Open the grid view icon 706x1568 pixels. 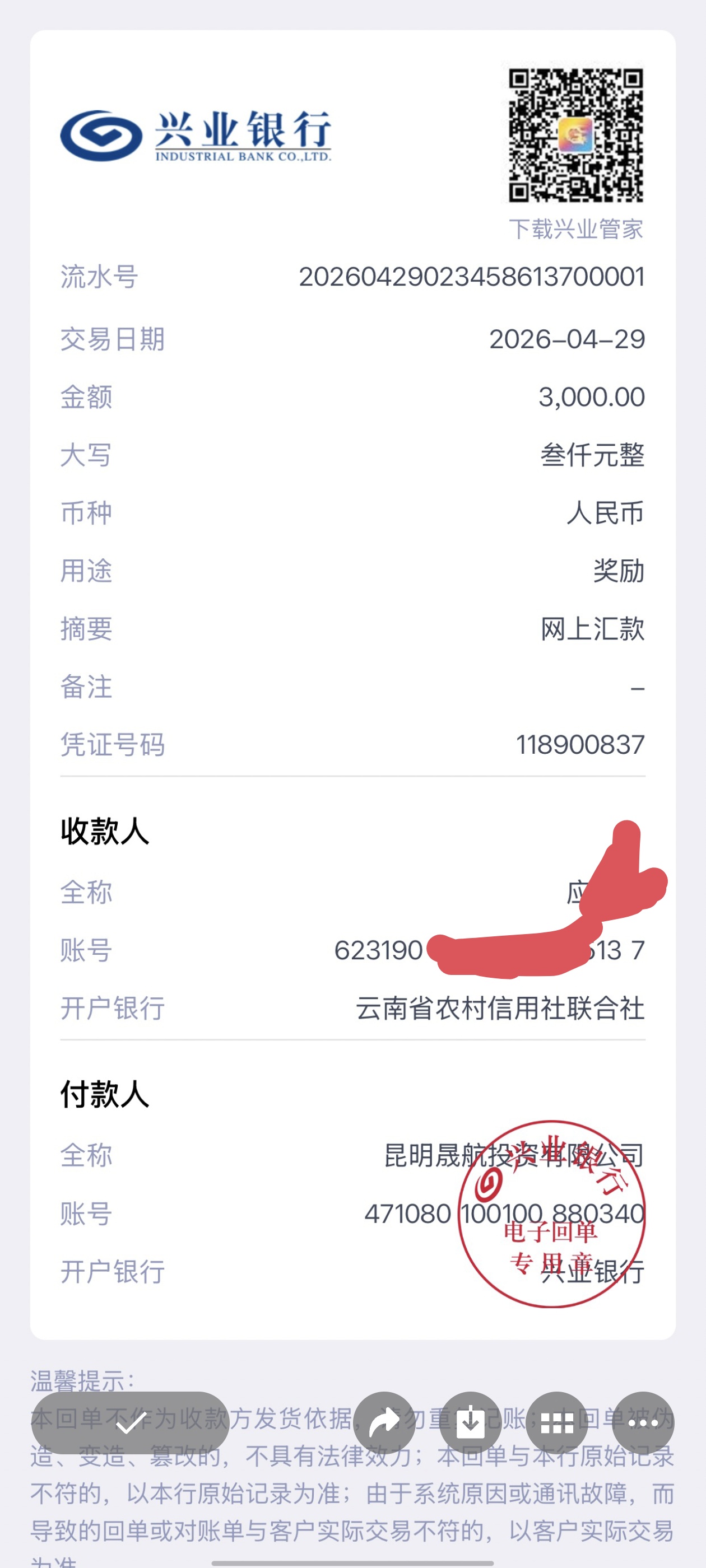pos(557,1423)
